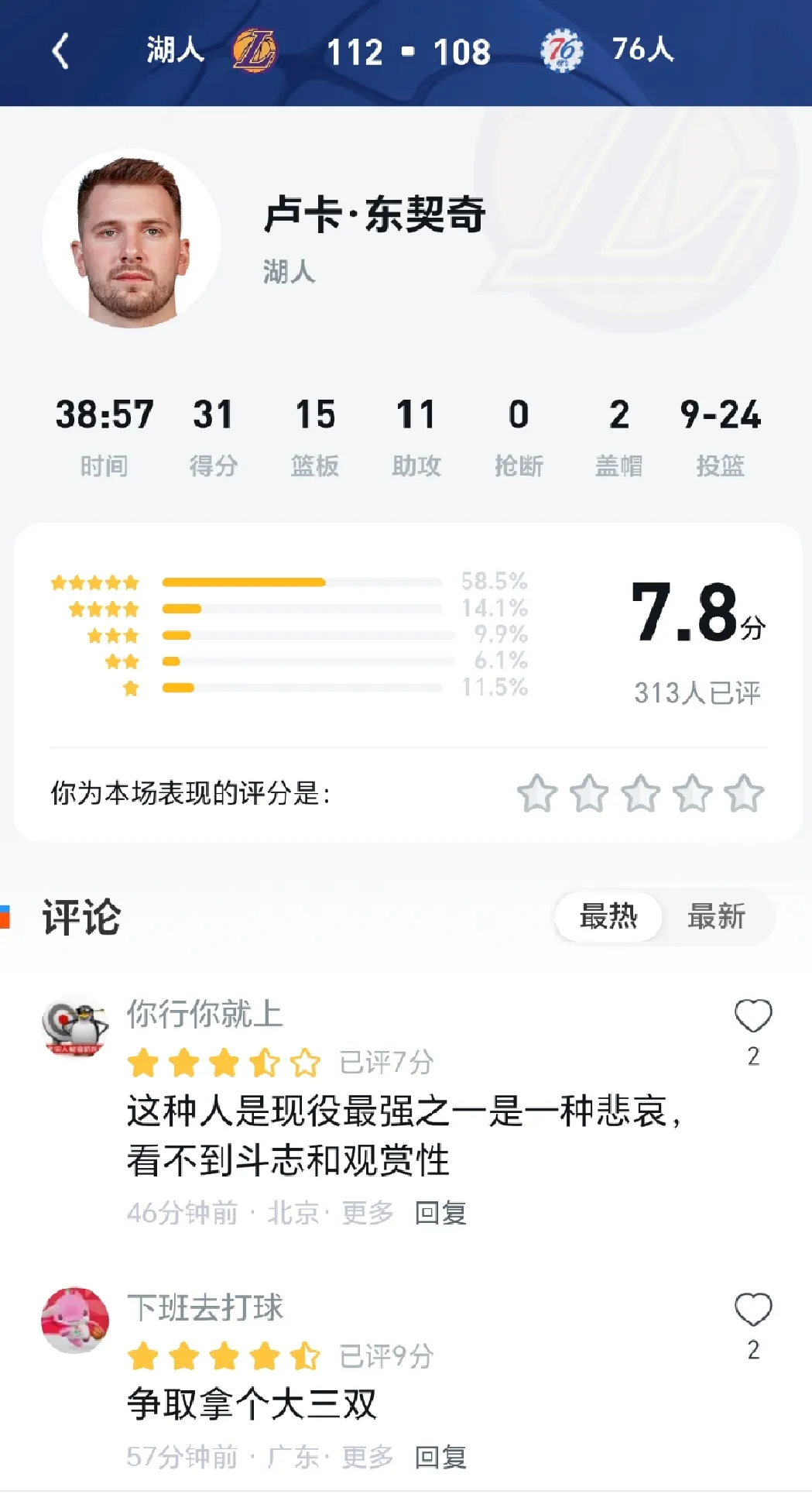Select the fifth empty star to rate the player
This screenshot has width=812, height=1501.
pyautogui.click(x=743, y=792)
